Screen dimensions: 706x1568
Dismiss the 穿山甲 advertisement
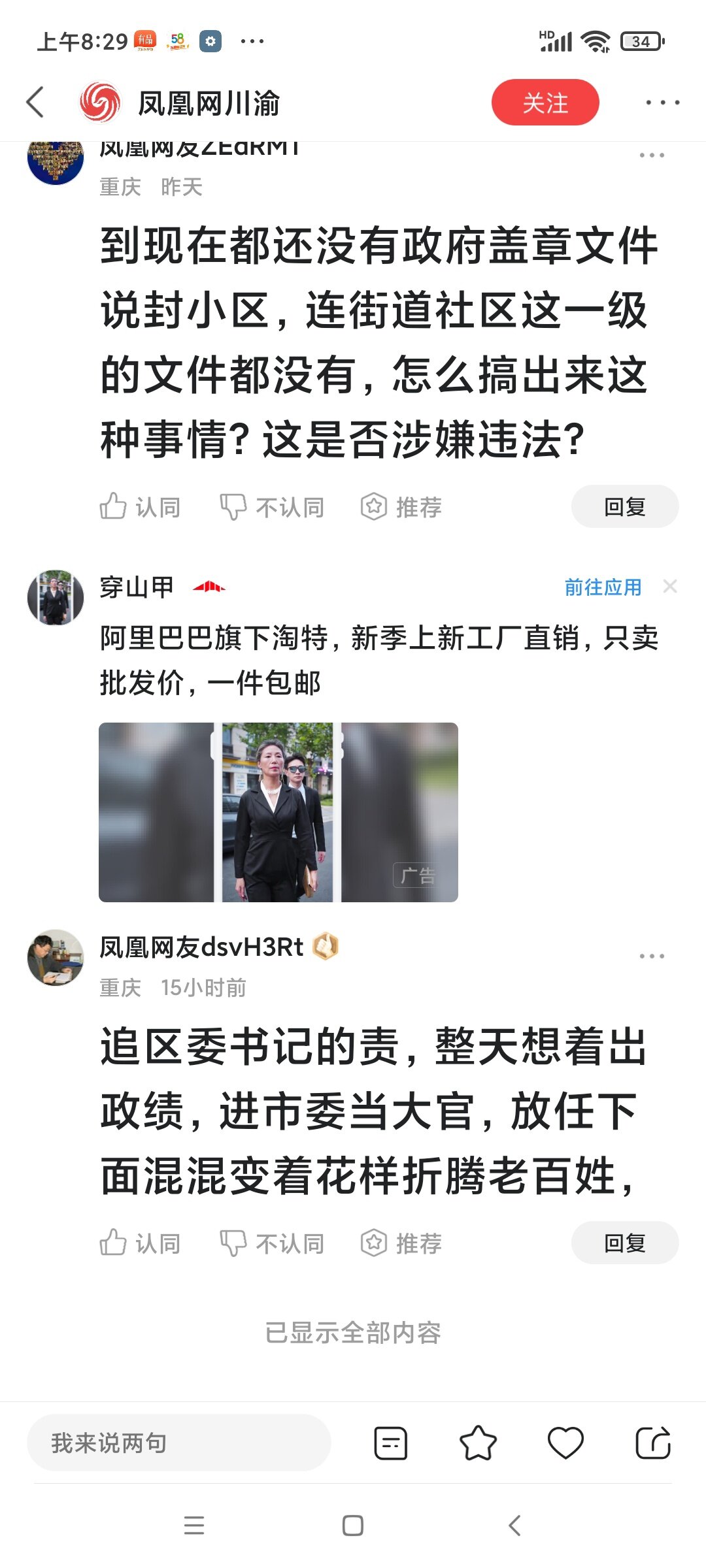(x=670, y=587)
